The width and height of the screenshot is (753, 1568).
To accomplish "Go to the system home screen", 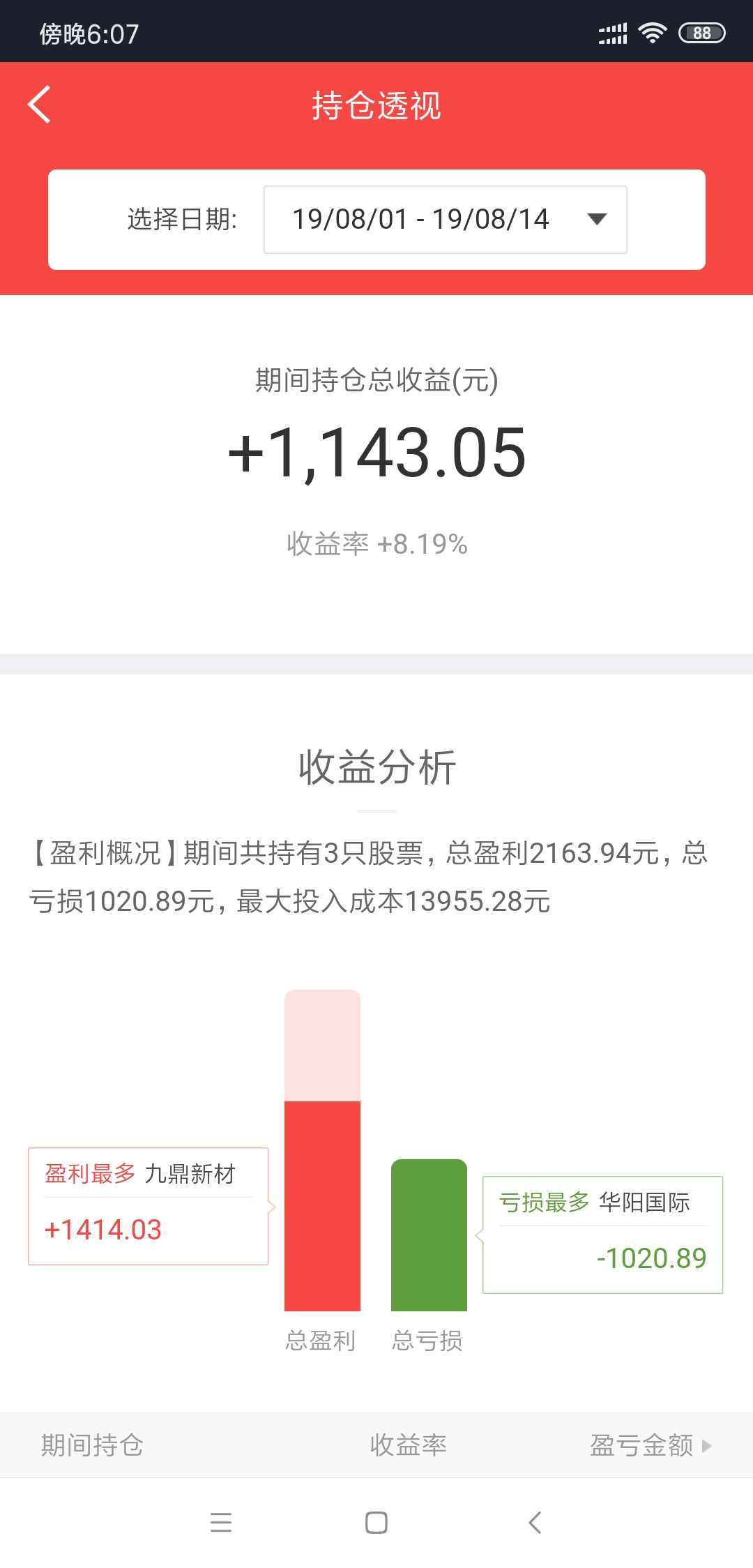I will tap(376, 1522).
